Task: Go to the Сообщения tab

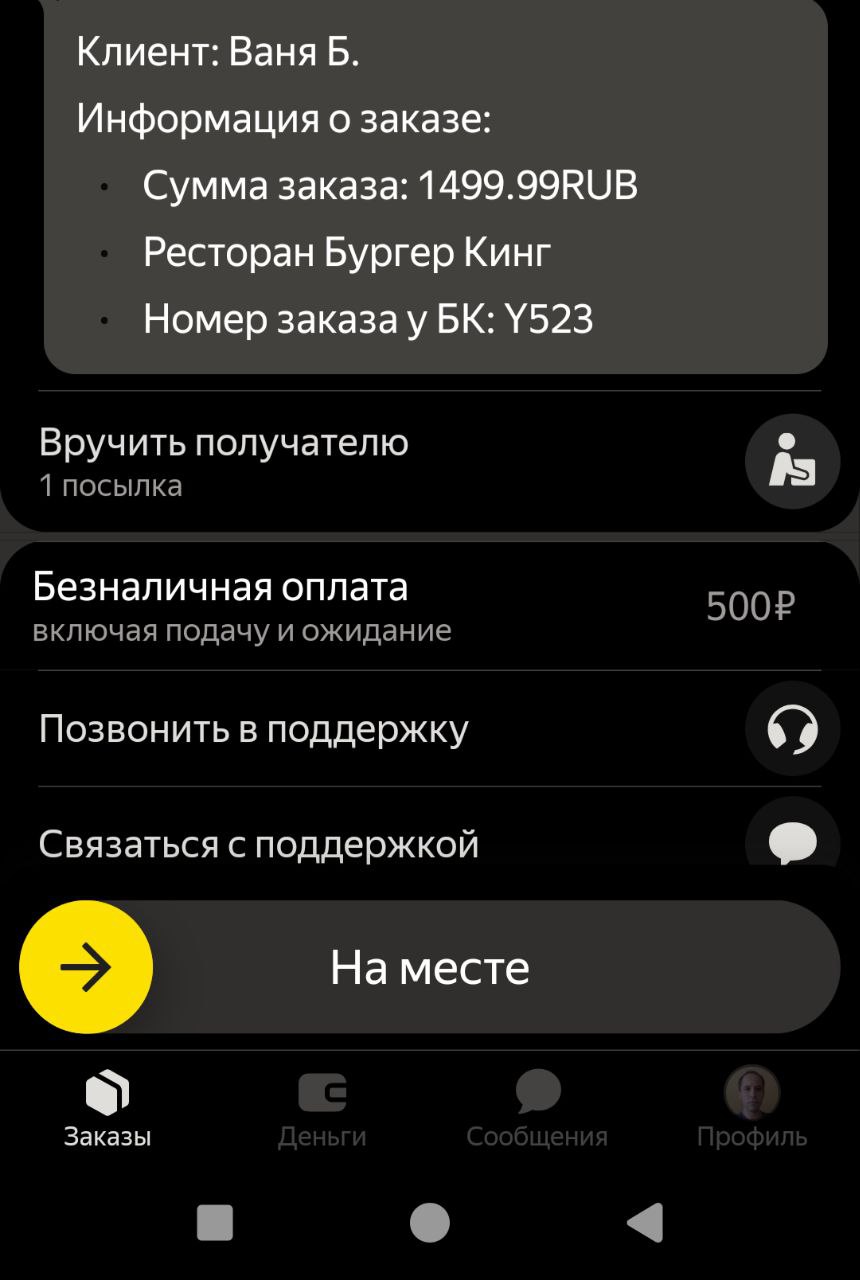Action: (537, 1110)
